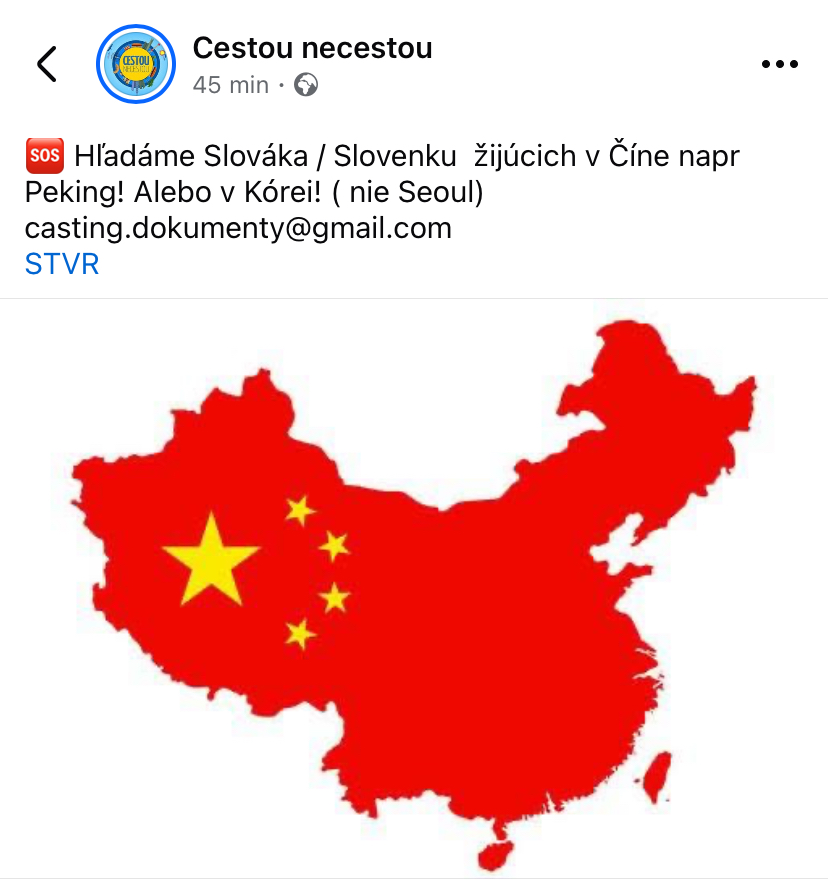Viewport: 828px width, 891px height.
Task: Open the three-dot post options menu
Action: point(779,65)
